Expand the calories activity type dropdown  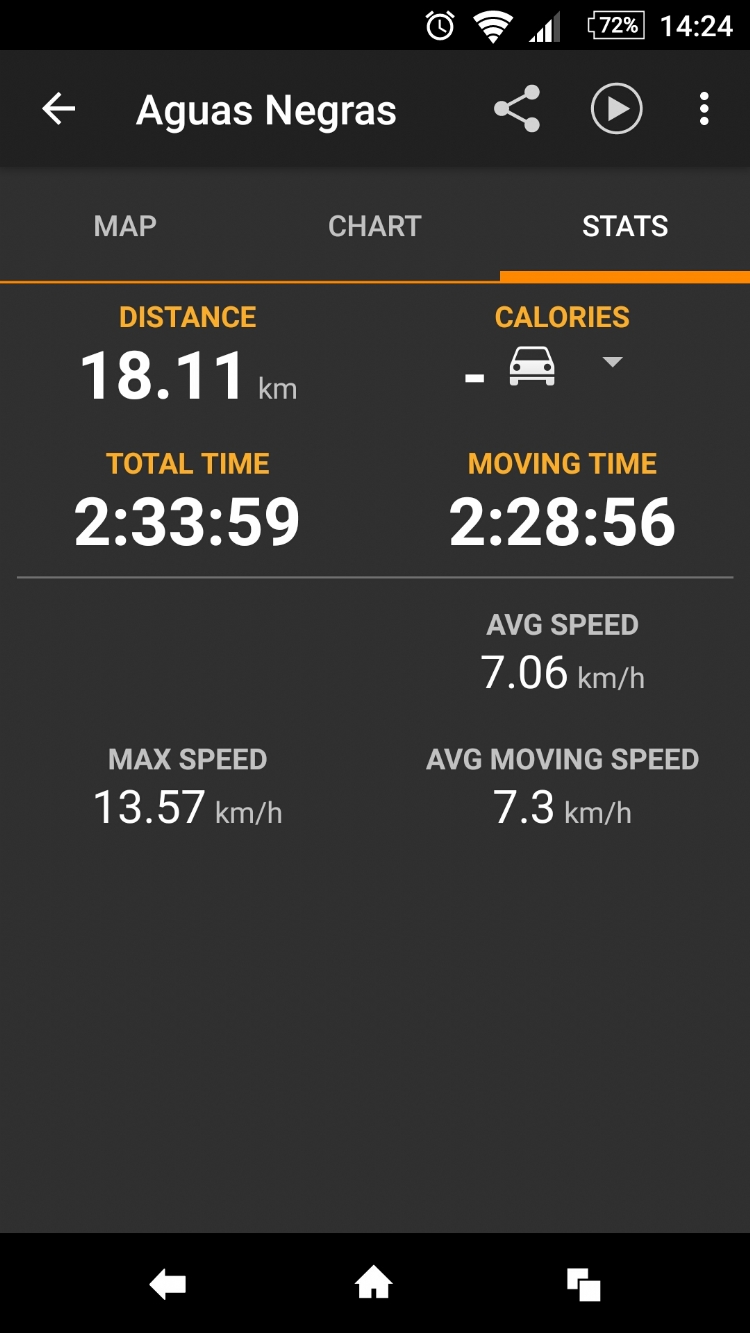point(612,362)
